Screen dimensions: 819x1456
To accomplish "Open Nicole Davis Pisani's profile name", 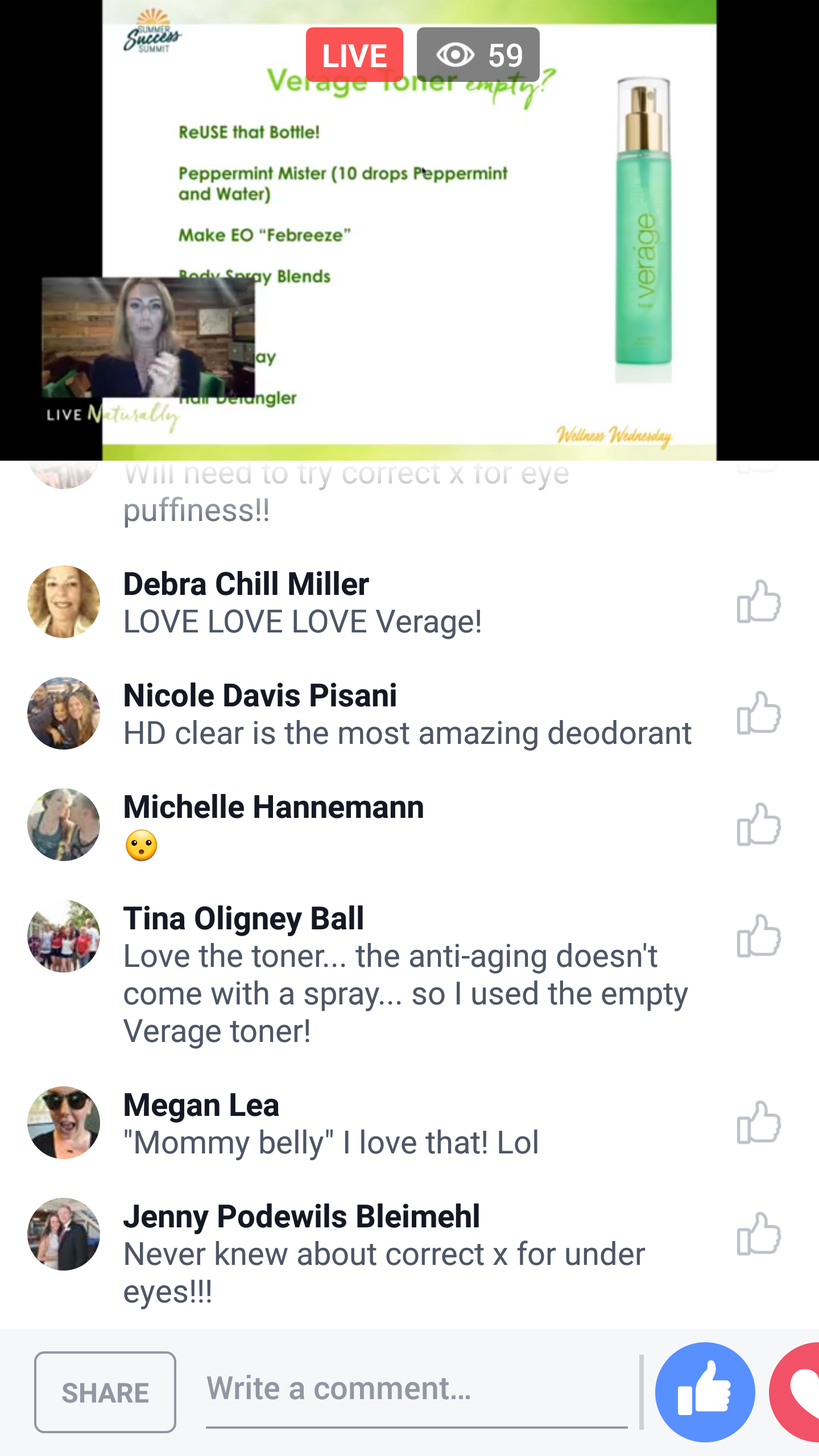I will point(260,696).
